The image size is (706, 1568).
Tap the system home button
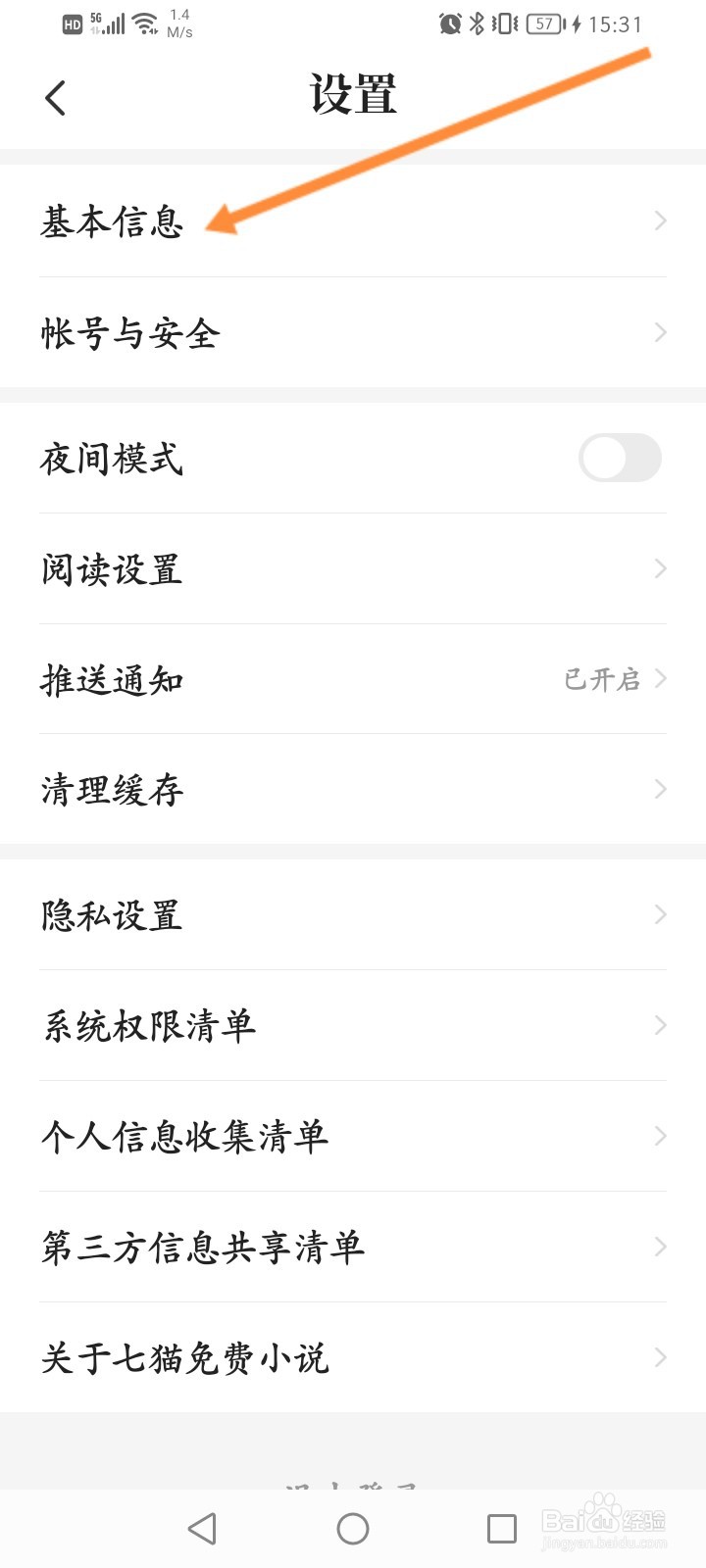click(x=353, y=1529)
